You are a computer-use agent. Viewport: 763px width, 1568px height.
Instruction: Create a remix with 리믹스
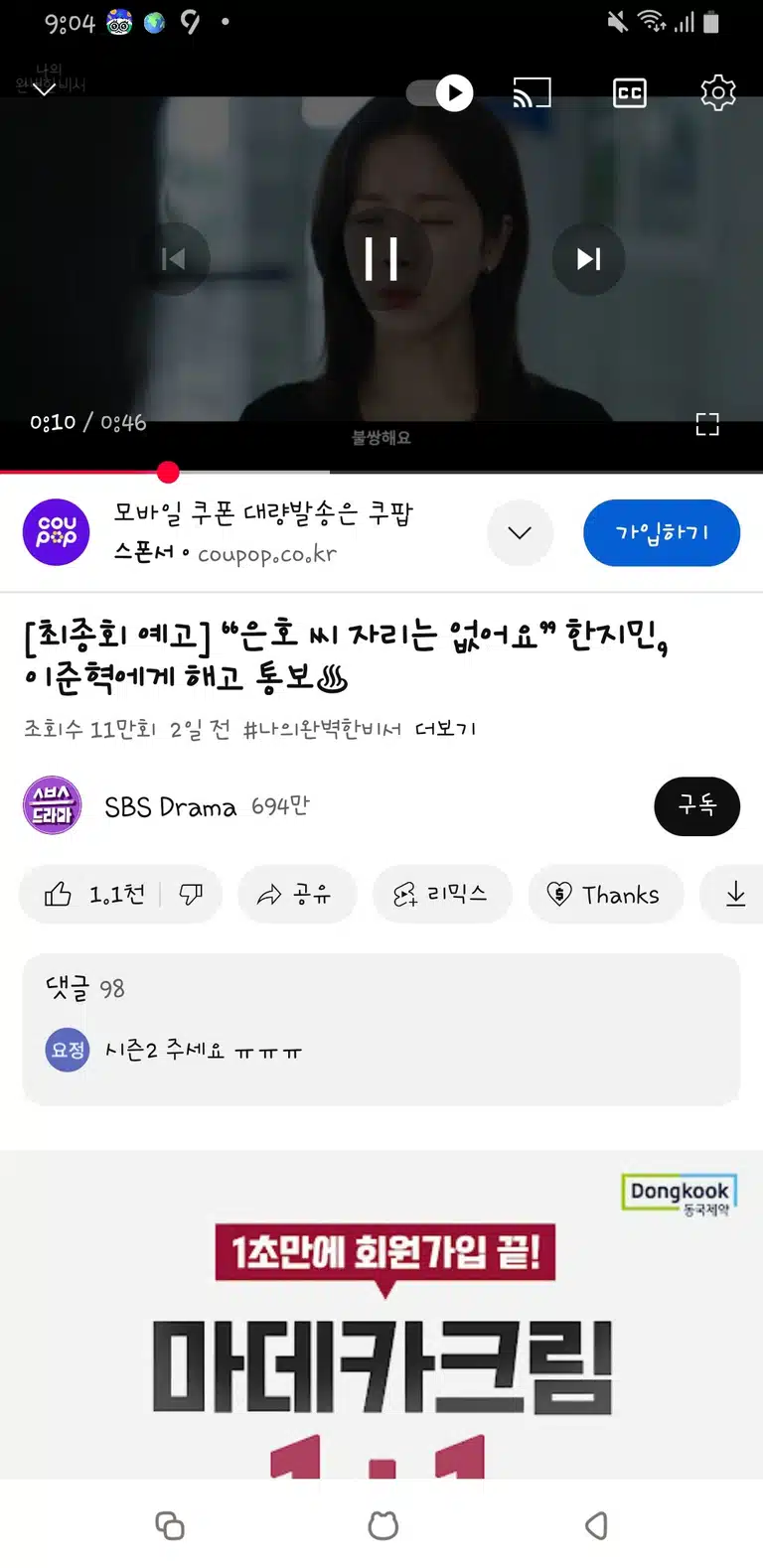pyautogui.click(x=442, y=895)
